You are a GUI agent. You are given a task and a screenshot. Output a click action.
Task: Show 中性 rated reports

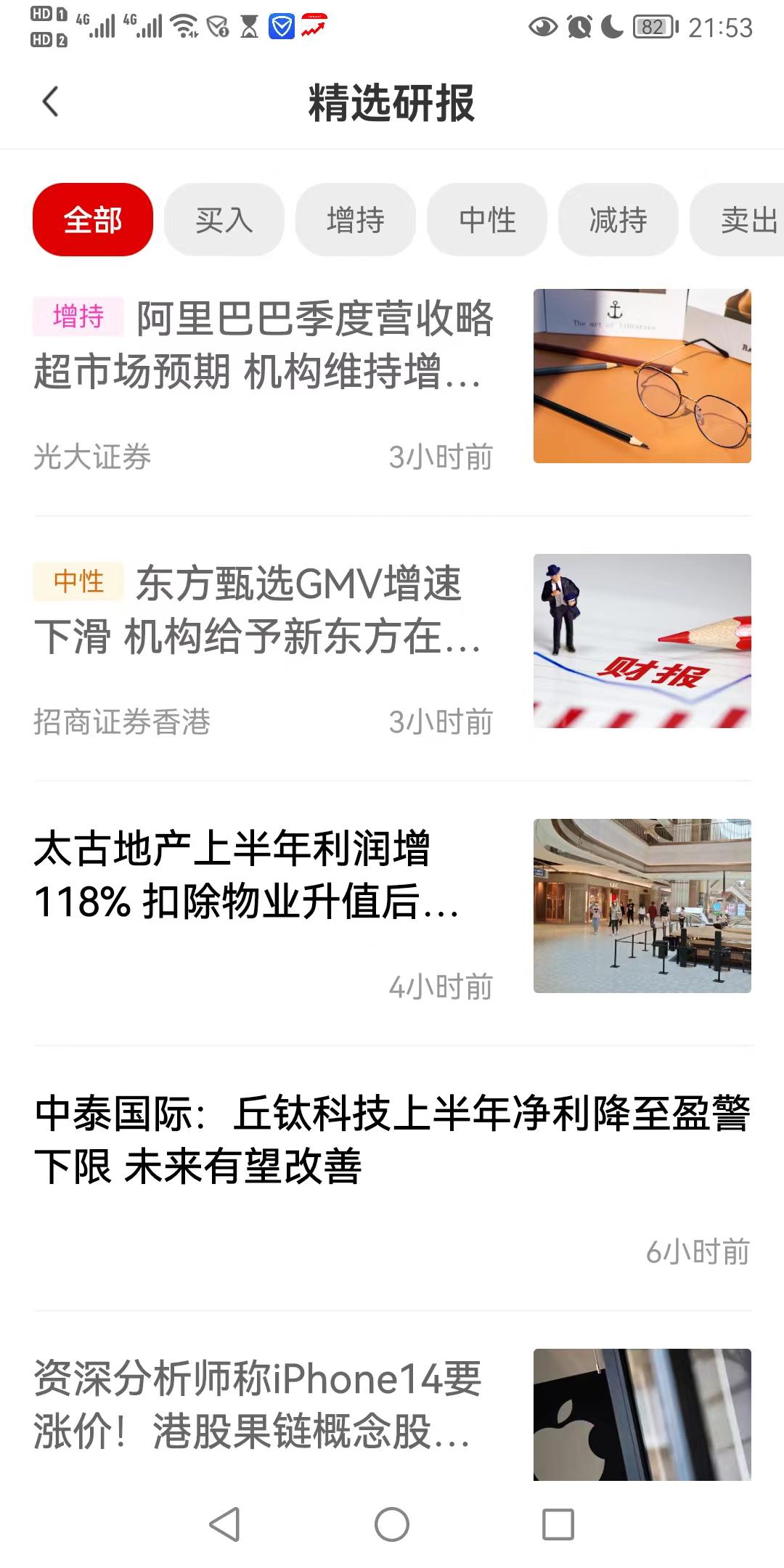pos(486,220)
